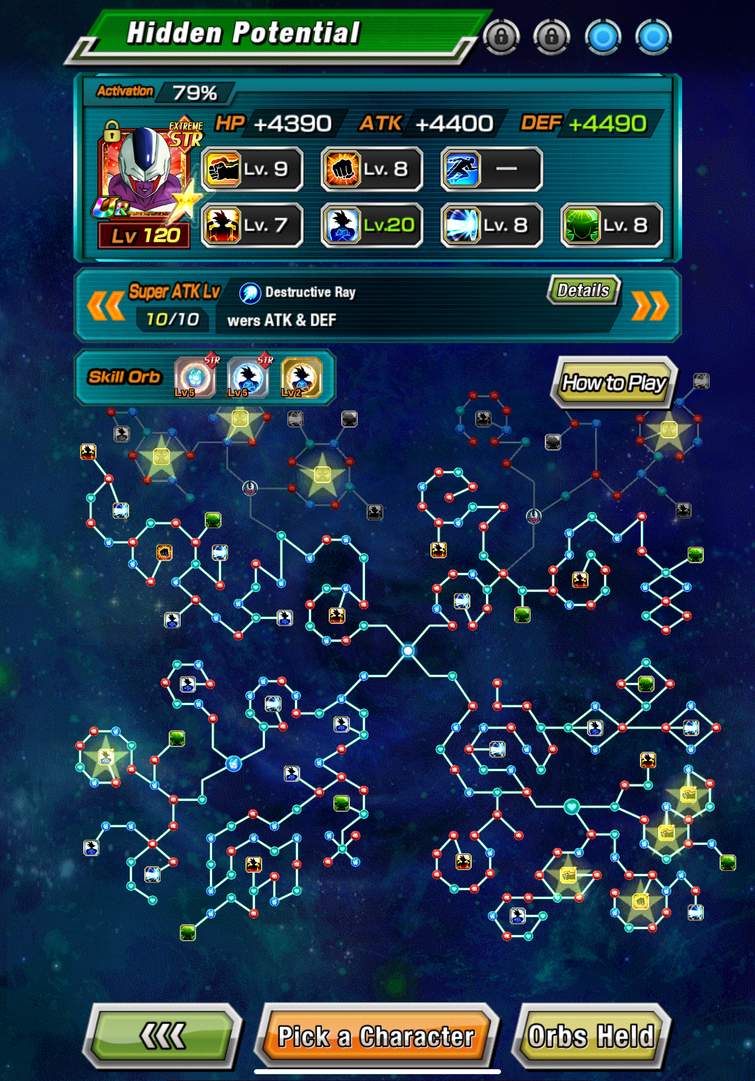Select the third gold Skill Orb slot
The image size is (755, 1081).
(x=301, y=378)
